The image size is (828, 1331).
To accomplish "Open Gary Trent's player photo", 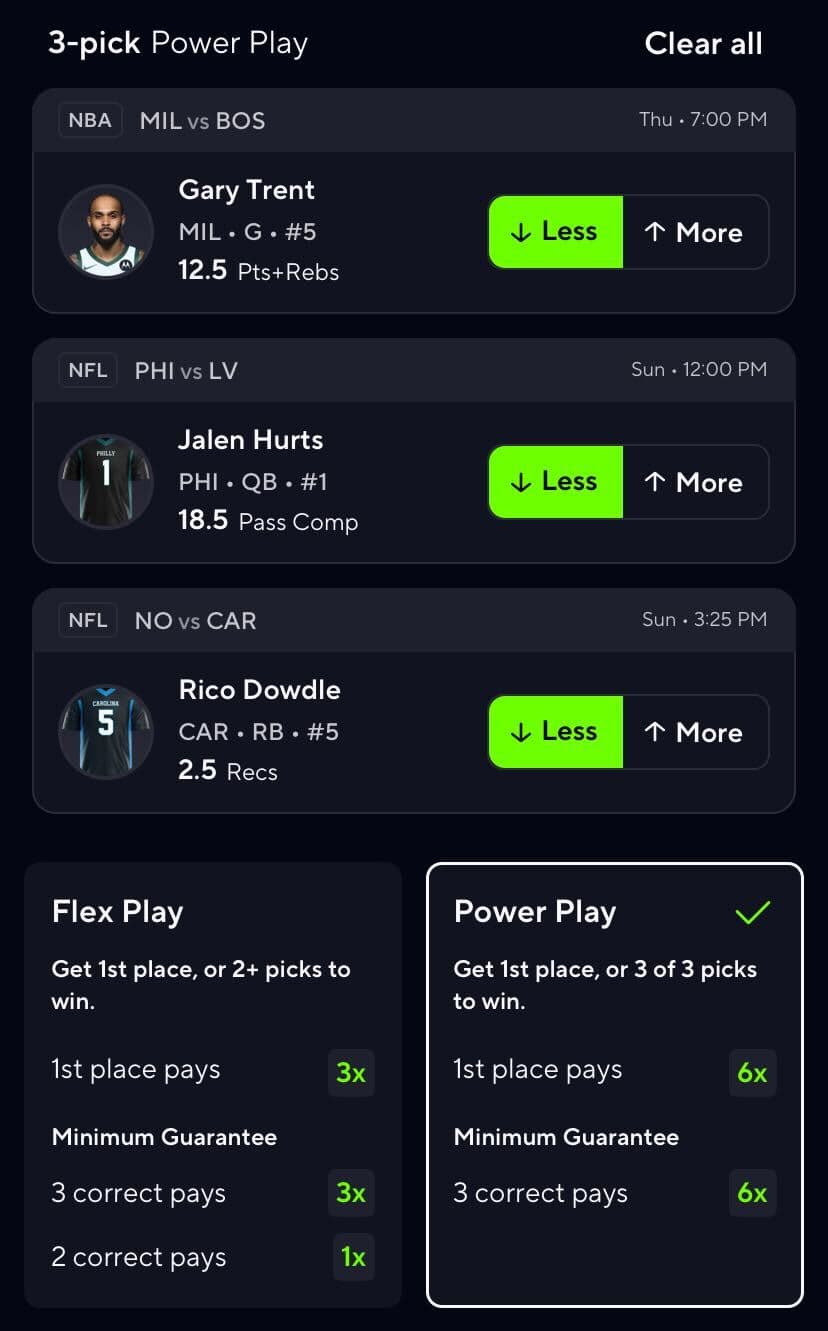I will [x=106, y=232].
